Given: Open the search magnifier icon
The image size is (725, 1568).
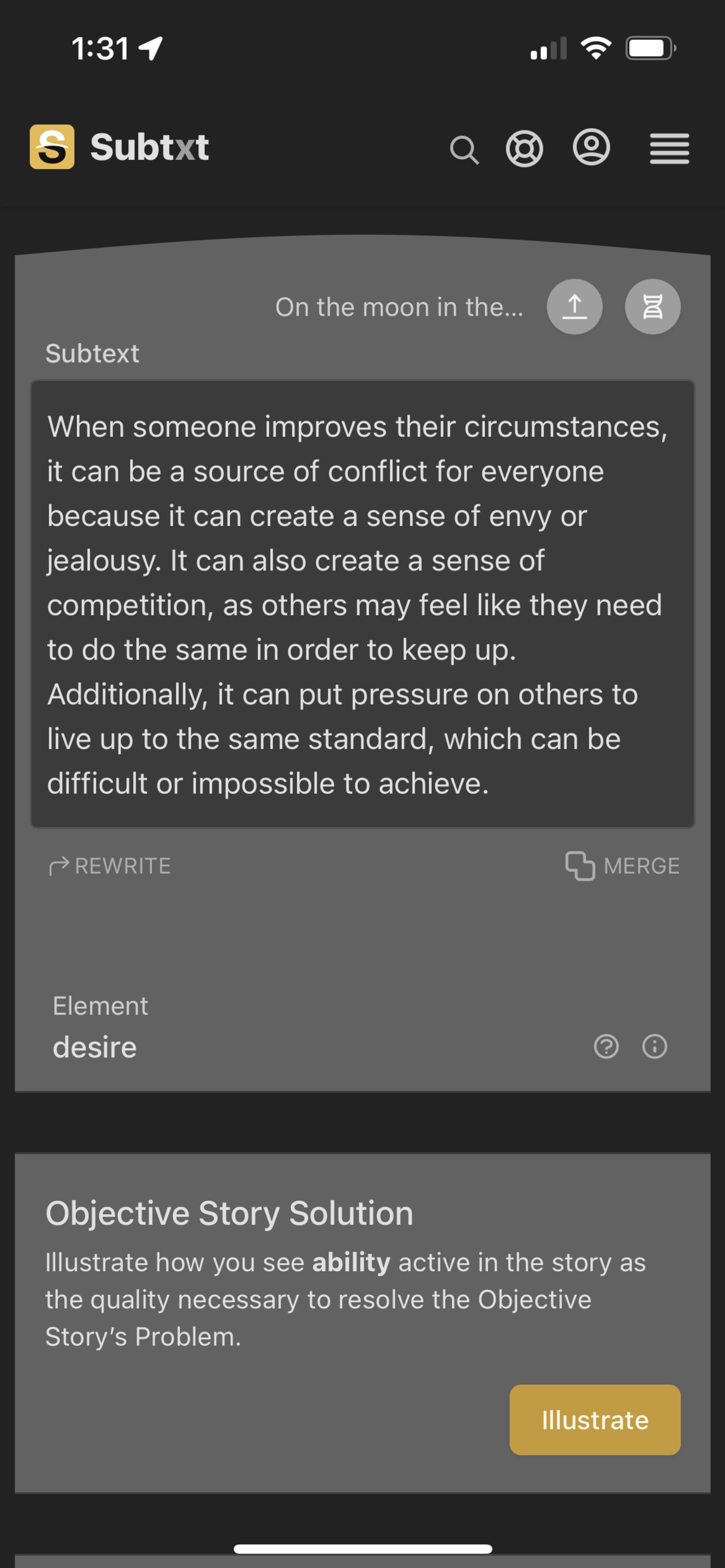Looking at the screenshot, I should [464, 150].
